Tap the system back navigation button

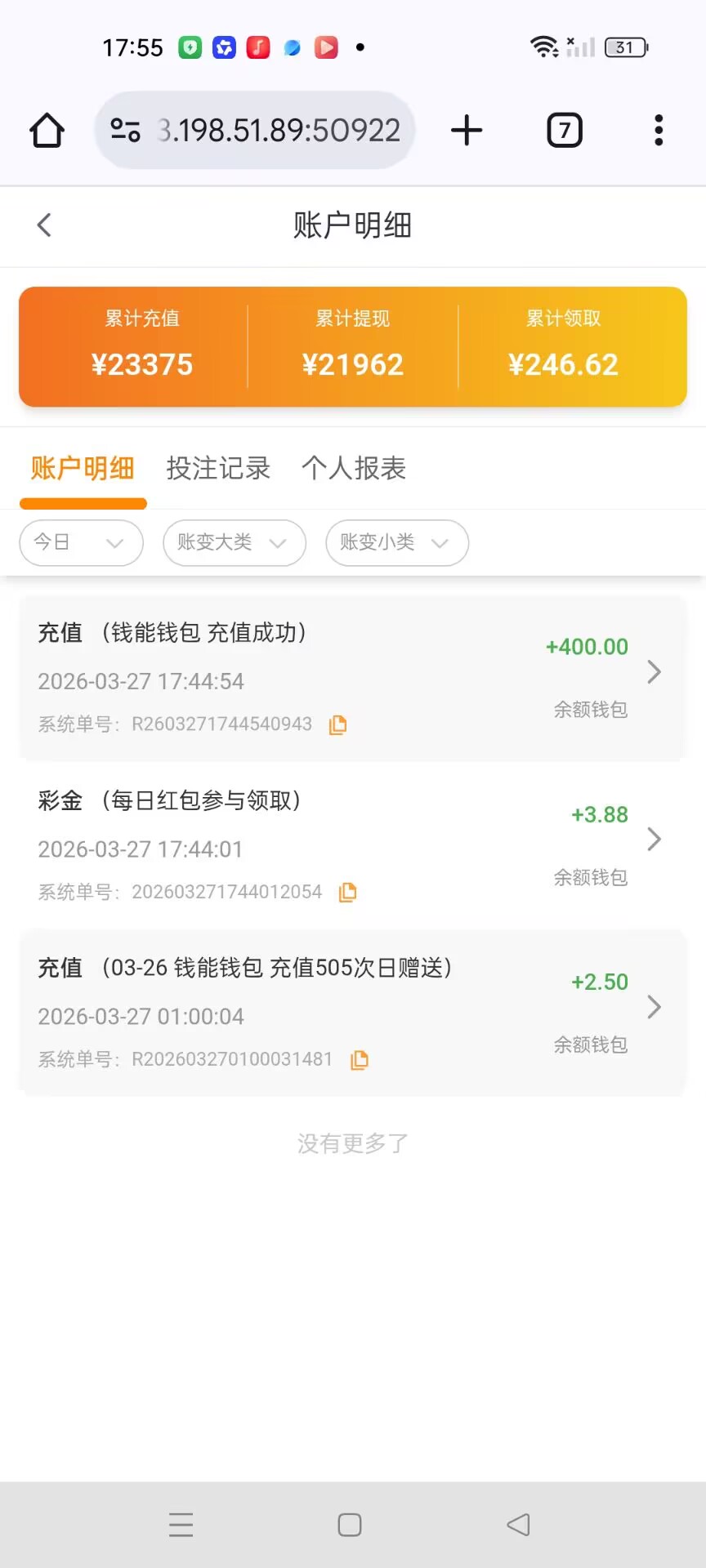[518, 1525]
